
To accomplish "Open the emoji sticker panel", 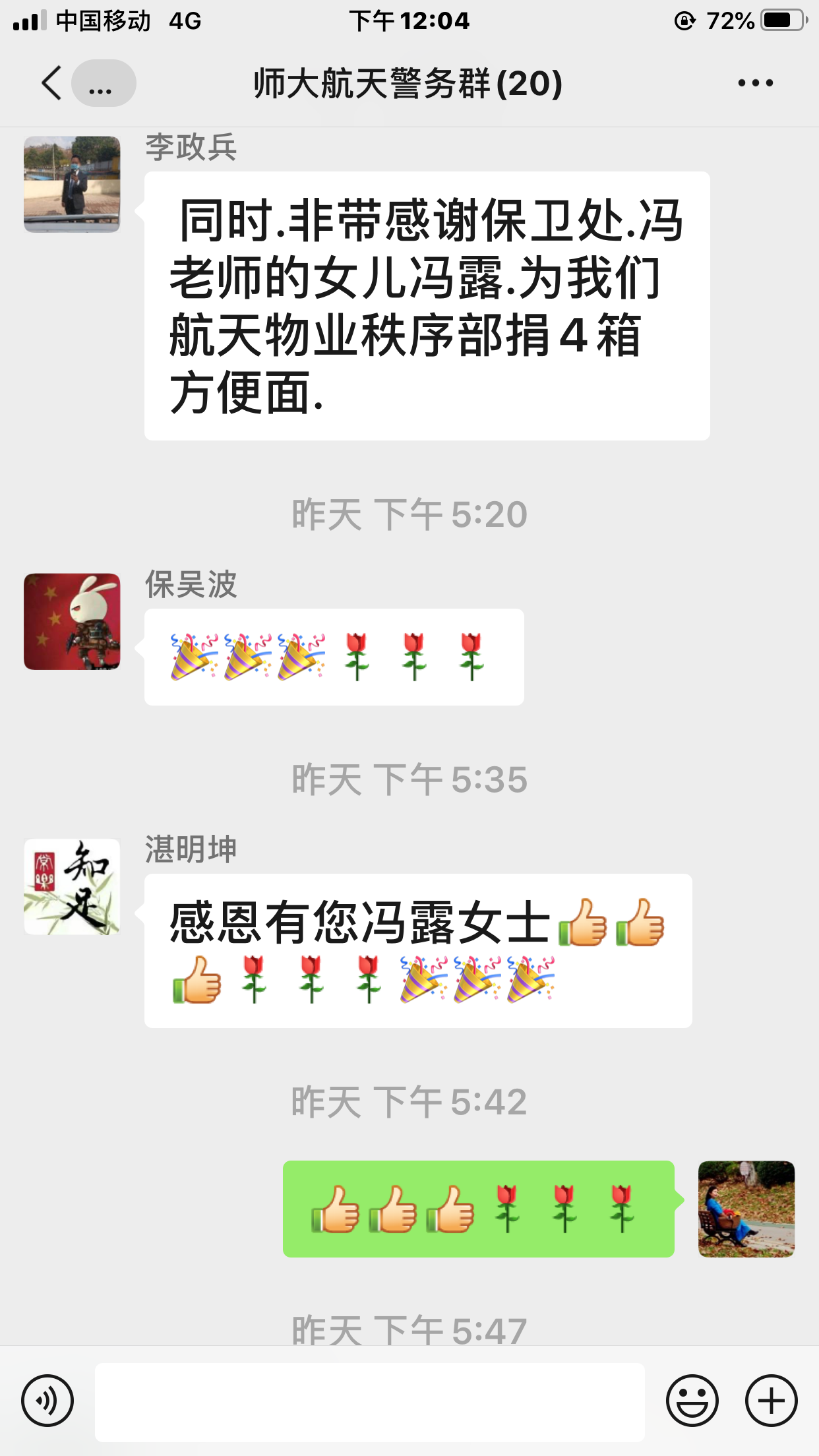I will coord(692,1401).
